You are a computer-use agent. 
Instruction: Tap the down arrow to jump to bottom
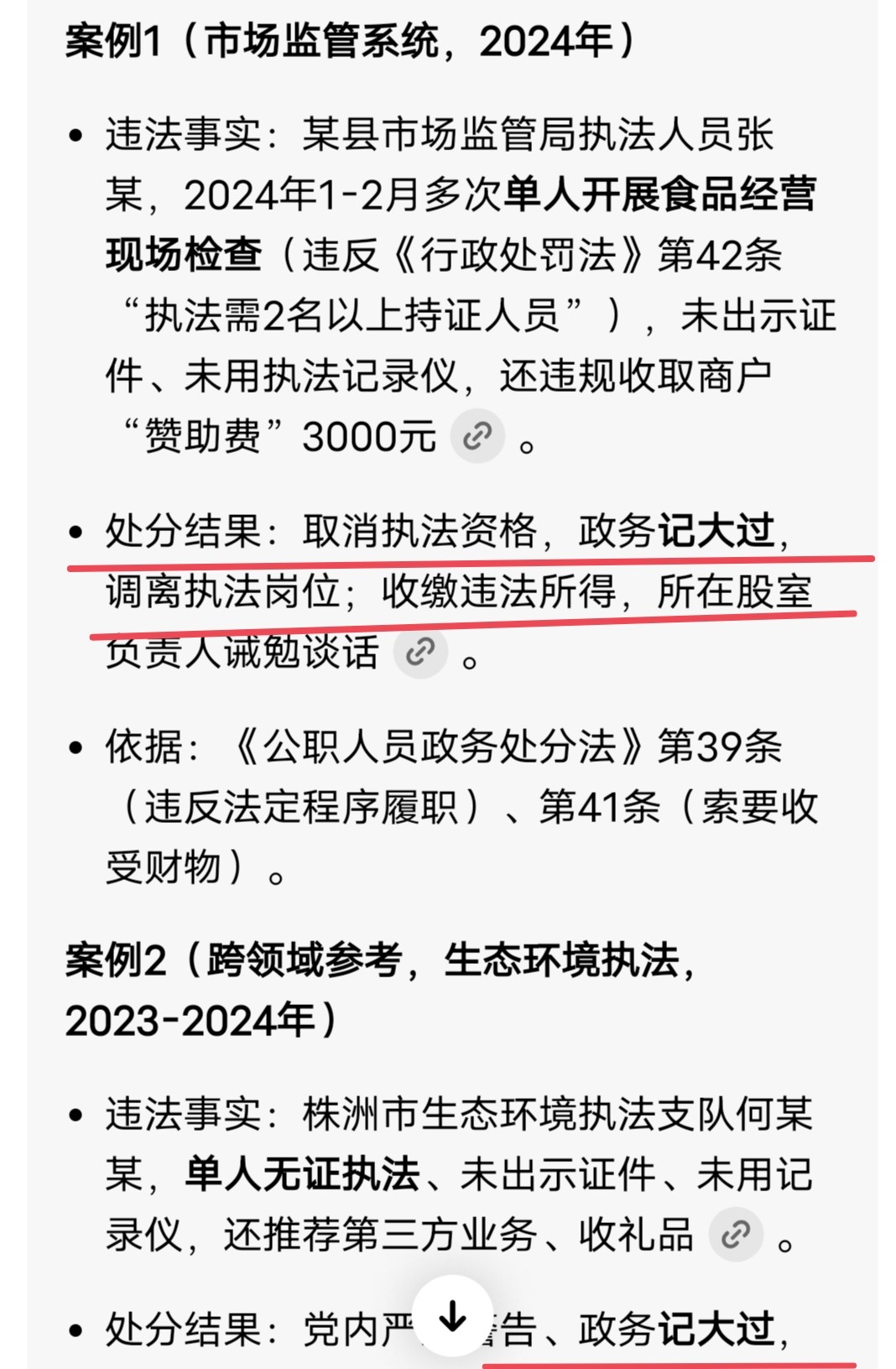453,1316
